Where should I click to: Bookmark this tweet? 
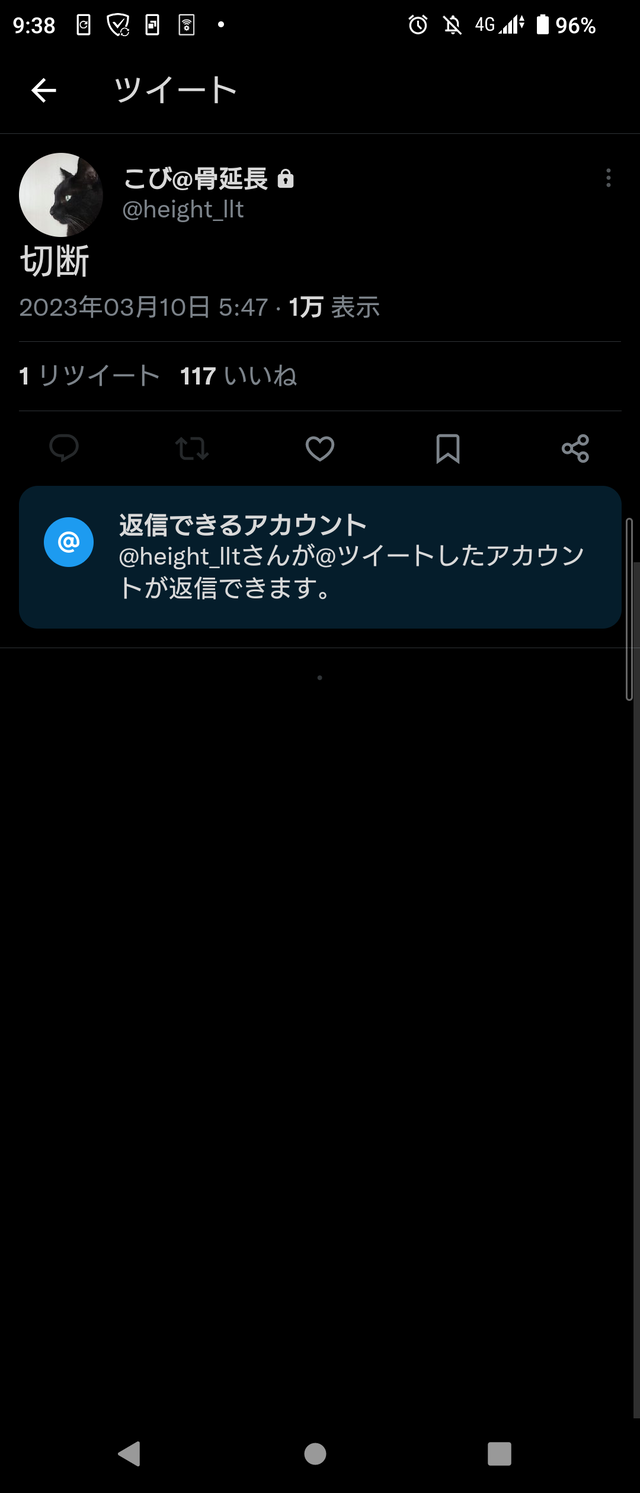(x=448, y=448)
